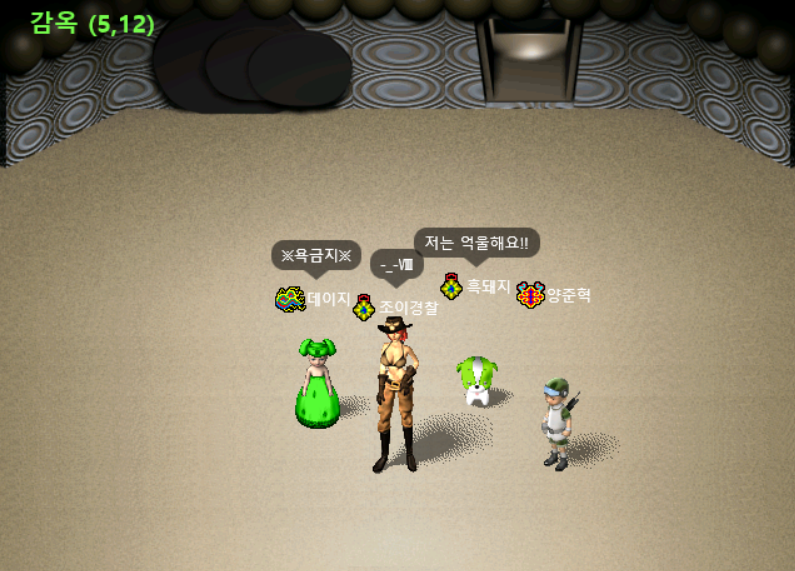Move to the doorway exit
The width and height of the screenshot is (795, 571).
[x=529, y=60]
